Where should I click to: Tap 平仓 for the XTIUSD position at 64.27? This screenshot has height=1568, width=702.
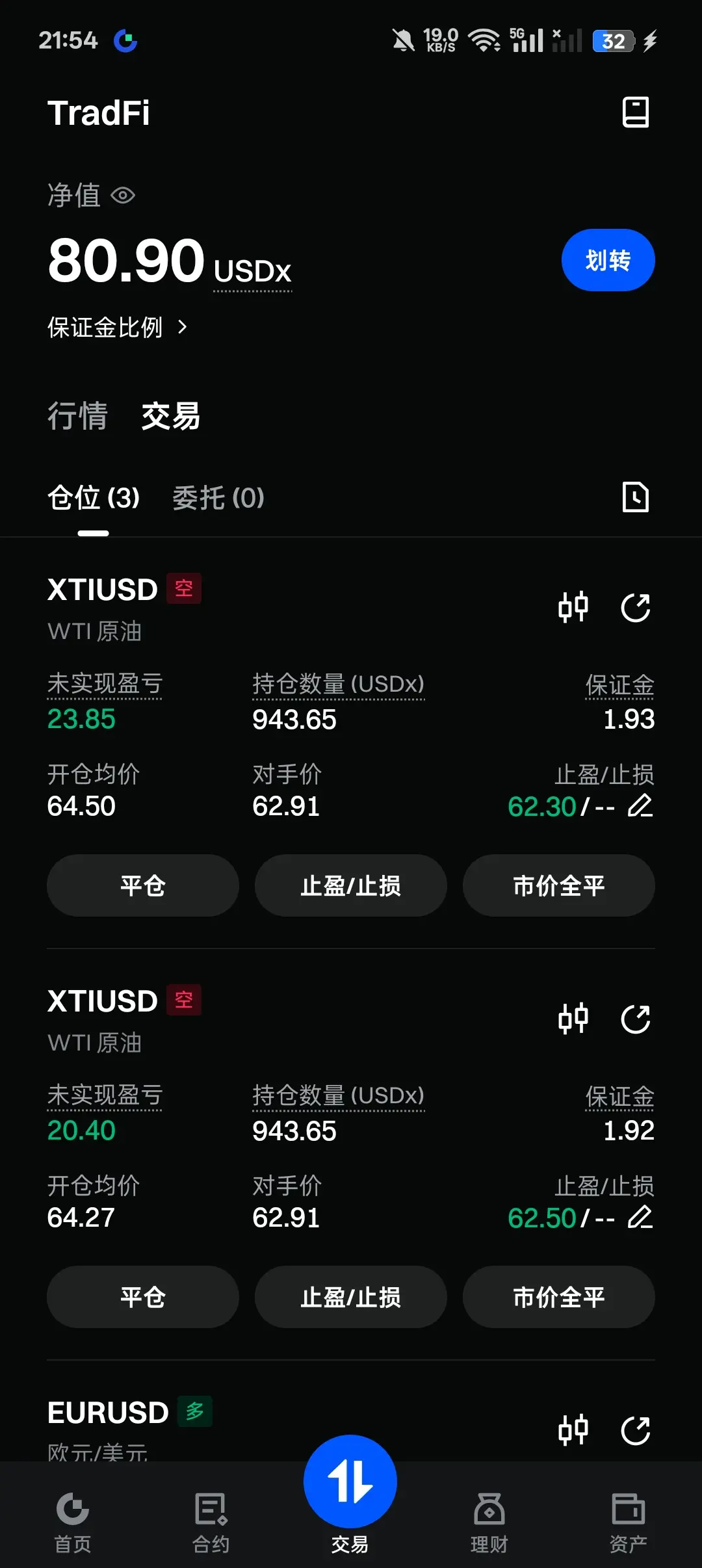pyautogui.click(x=143, y=1297)
